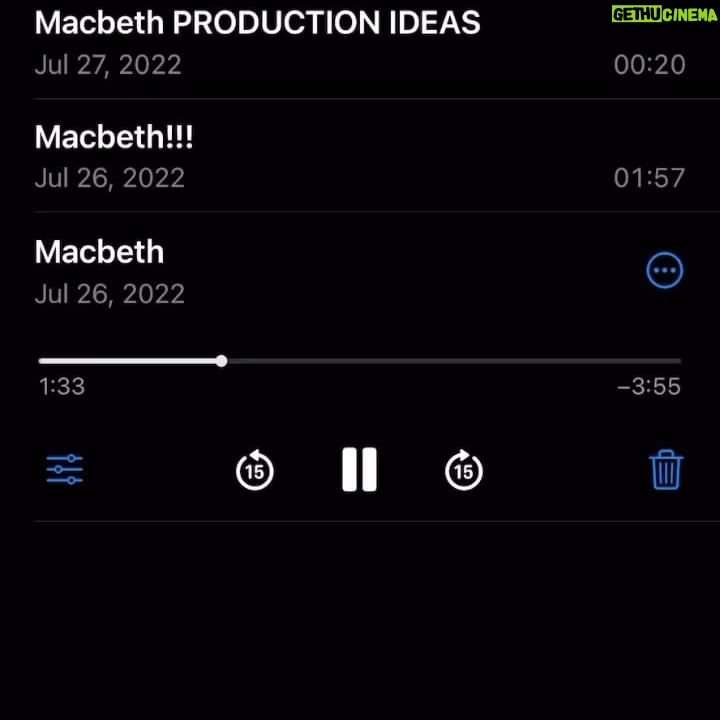This screenshot has height=720, width=720.
Task: Delete the Macbeth recording
Action: (666, 470)
